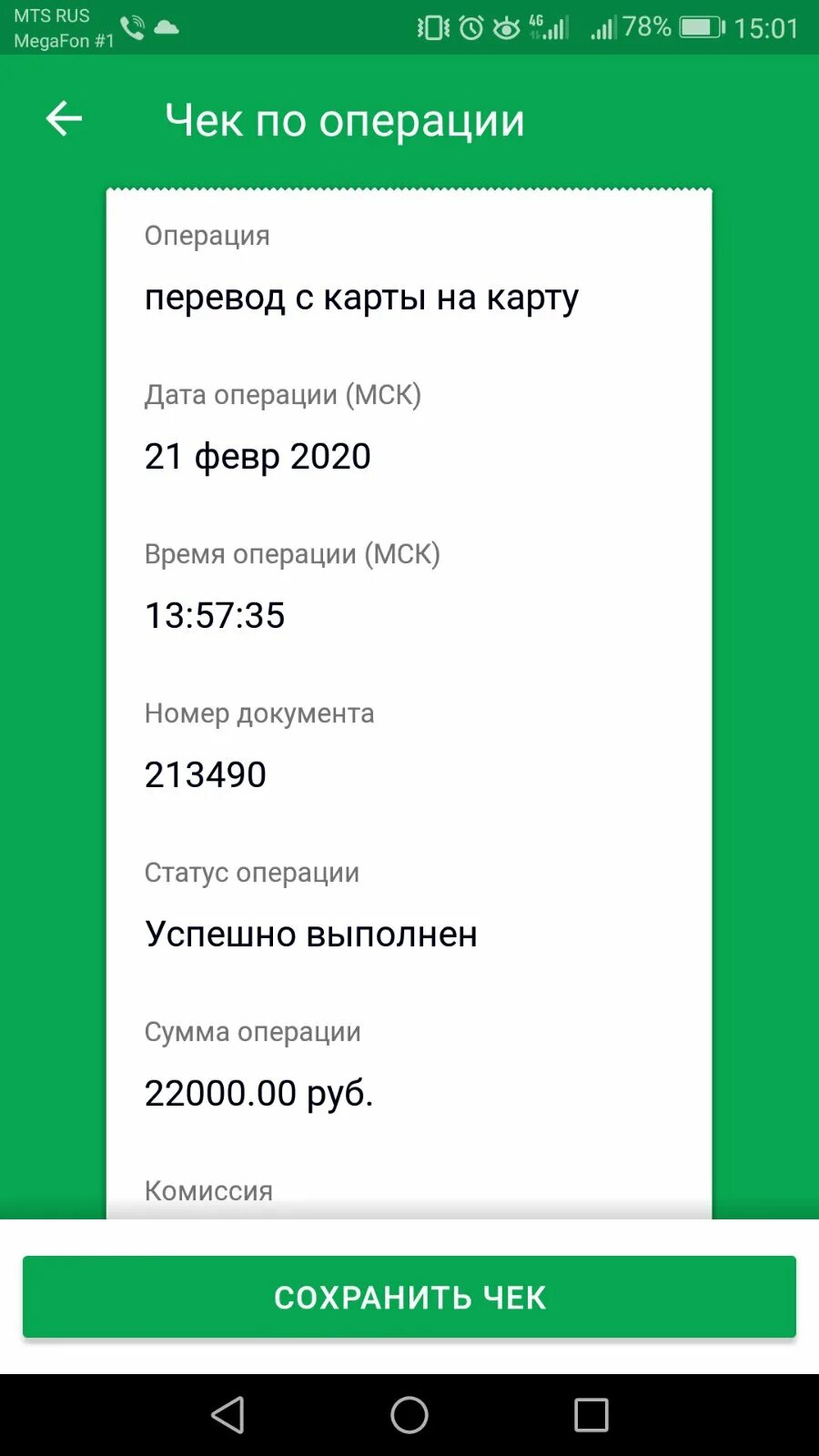
Task: Tap the Сохранить чек button
Action: 409,1297
